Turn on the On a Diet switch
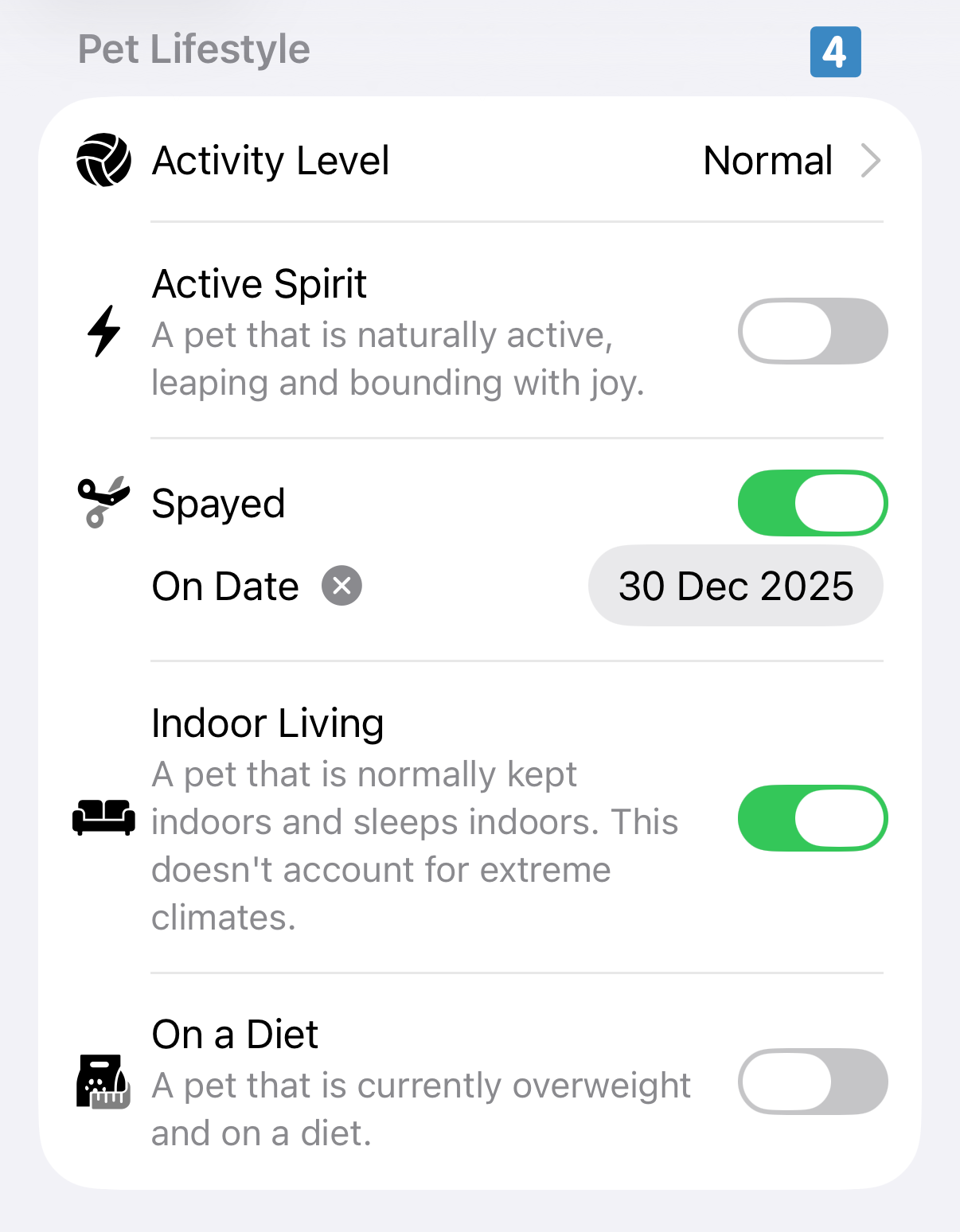This screenshot has height=1232, width=960. point(812,1082)
